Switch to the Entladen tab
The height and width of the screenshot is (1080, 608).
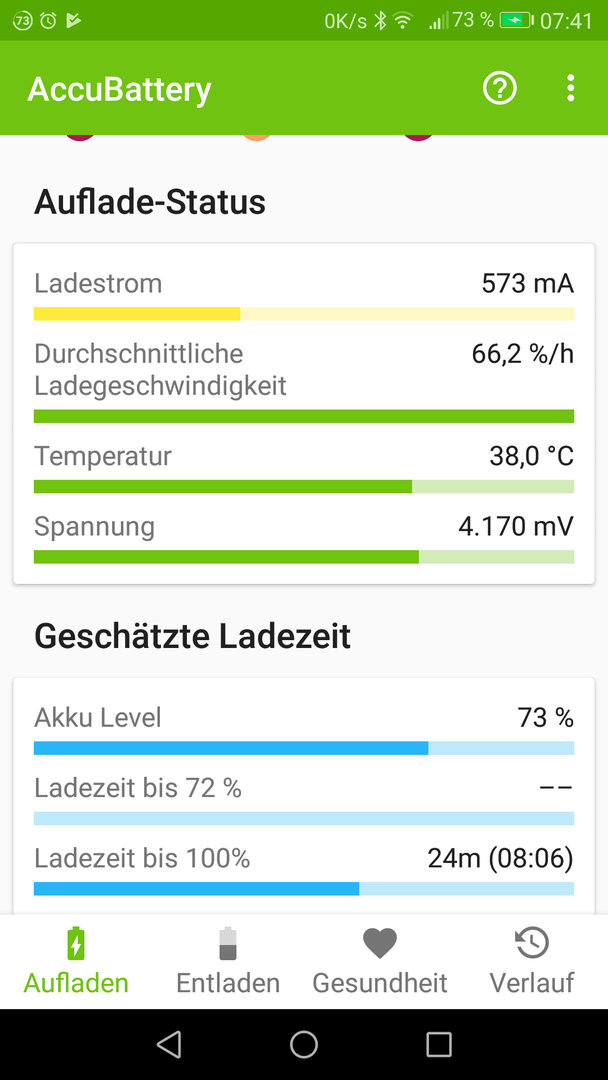[228, 962]
